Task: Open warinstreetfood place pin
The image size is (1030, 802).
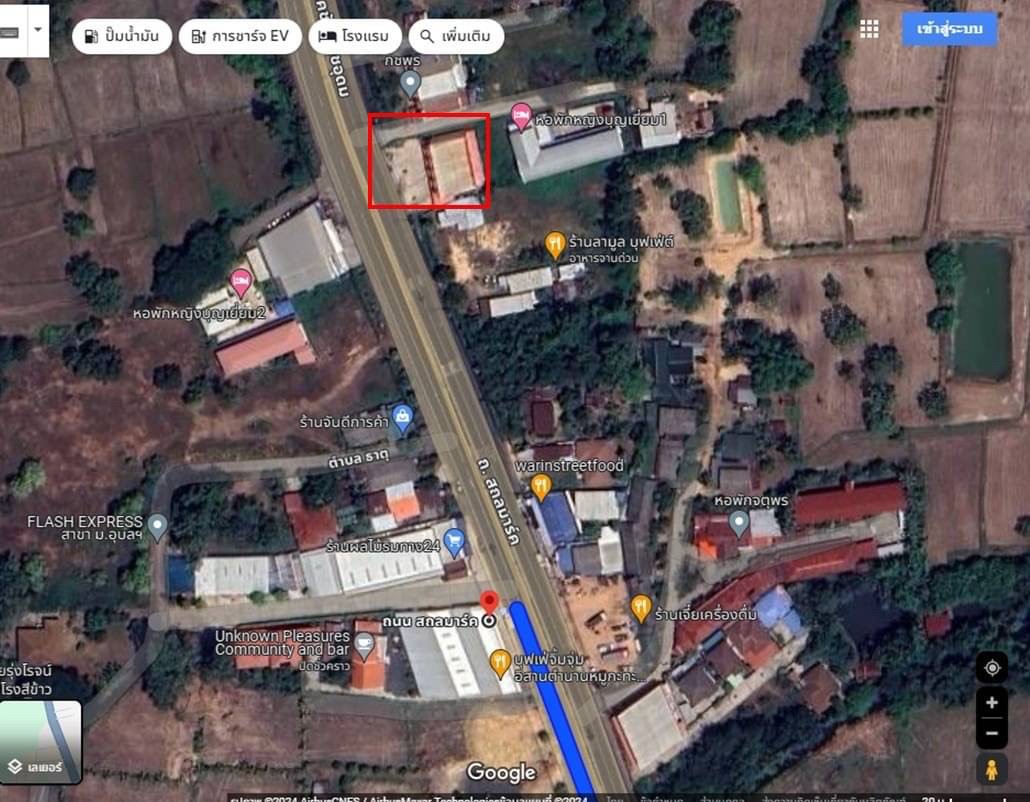Action: point(541,486)
